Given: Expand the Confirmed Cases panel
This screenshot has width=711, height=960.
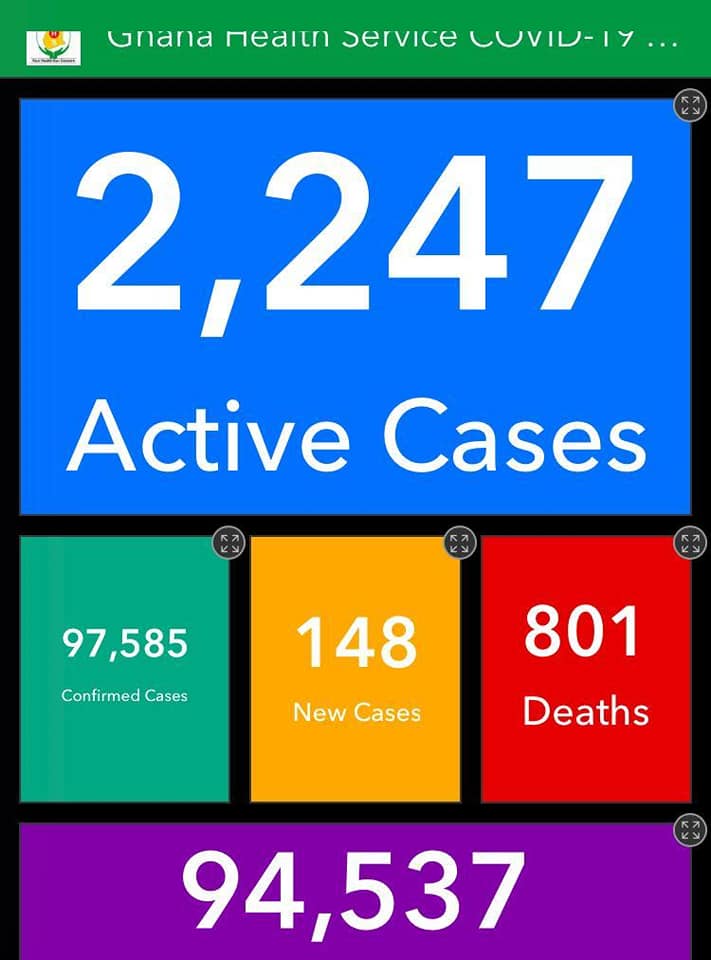Looking at the screenshot, I should pyautogui.click(x=229, y=543).
